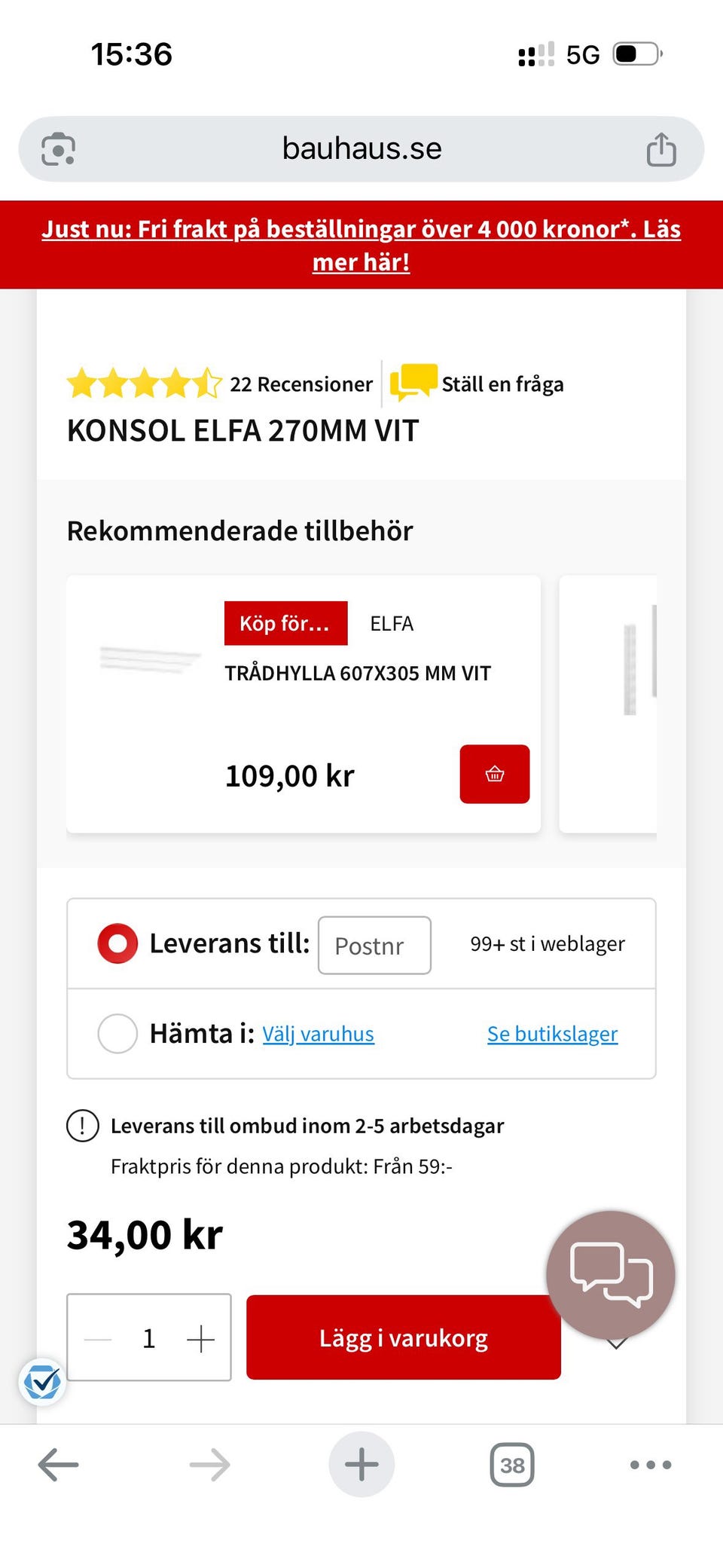Tap the share icon in address bar

tap(661, 149)
